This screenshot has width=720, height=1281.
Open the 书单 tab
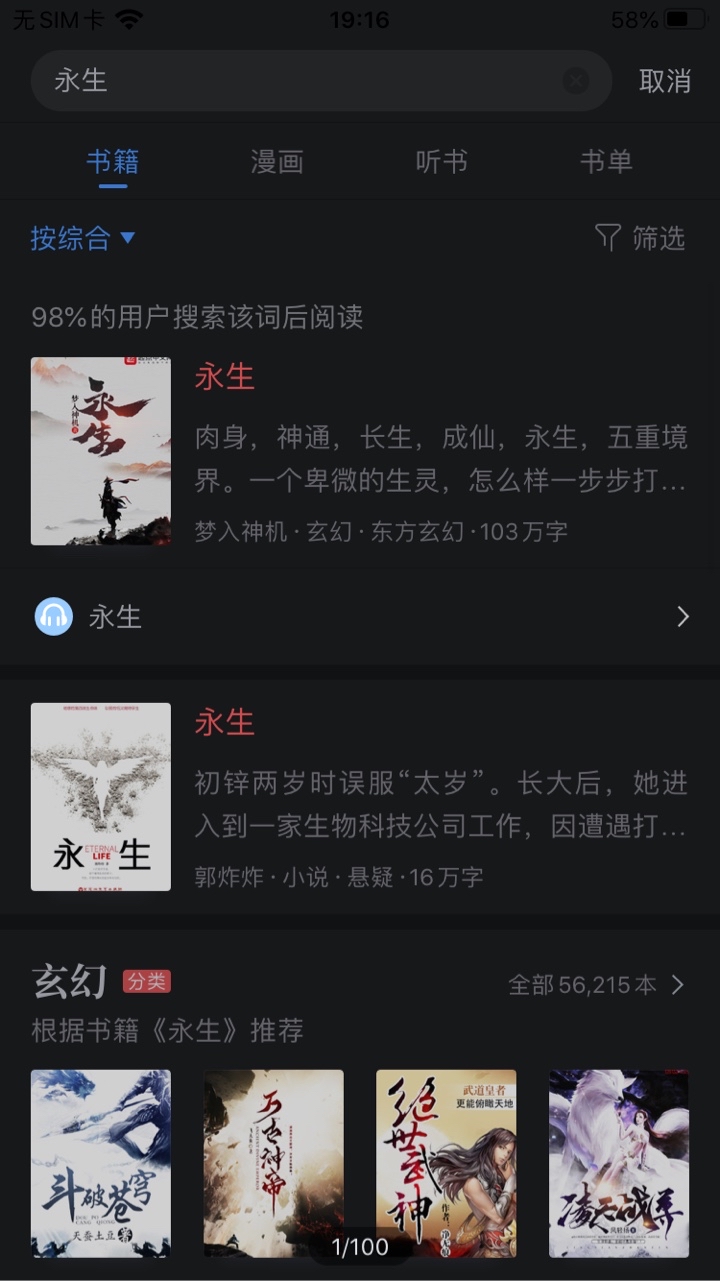click(x=606, y=162)
